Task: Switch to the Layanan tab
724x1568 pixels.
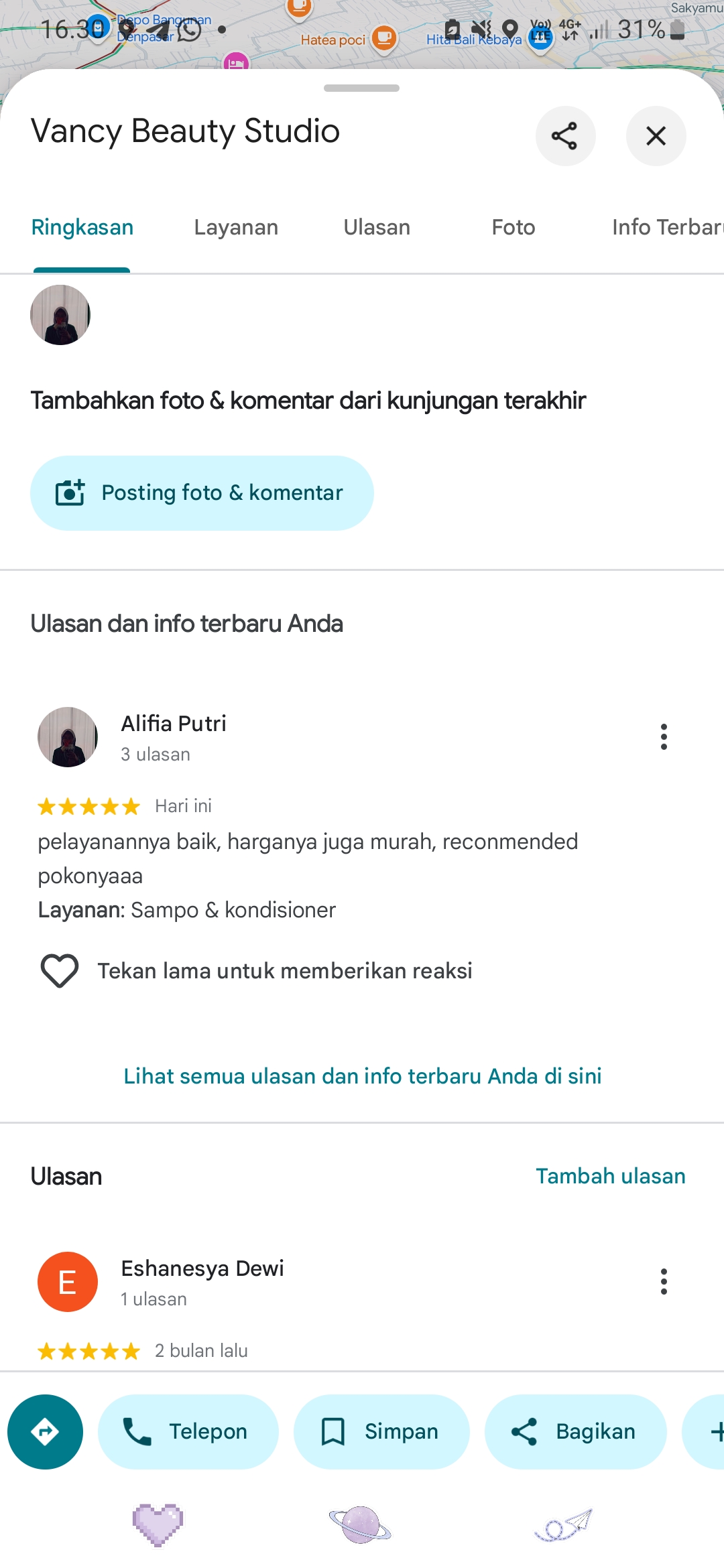Action: coord(236,227)
